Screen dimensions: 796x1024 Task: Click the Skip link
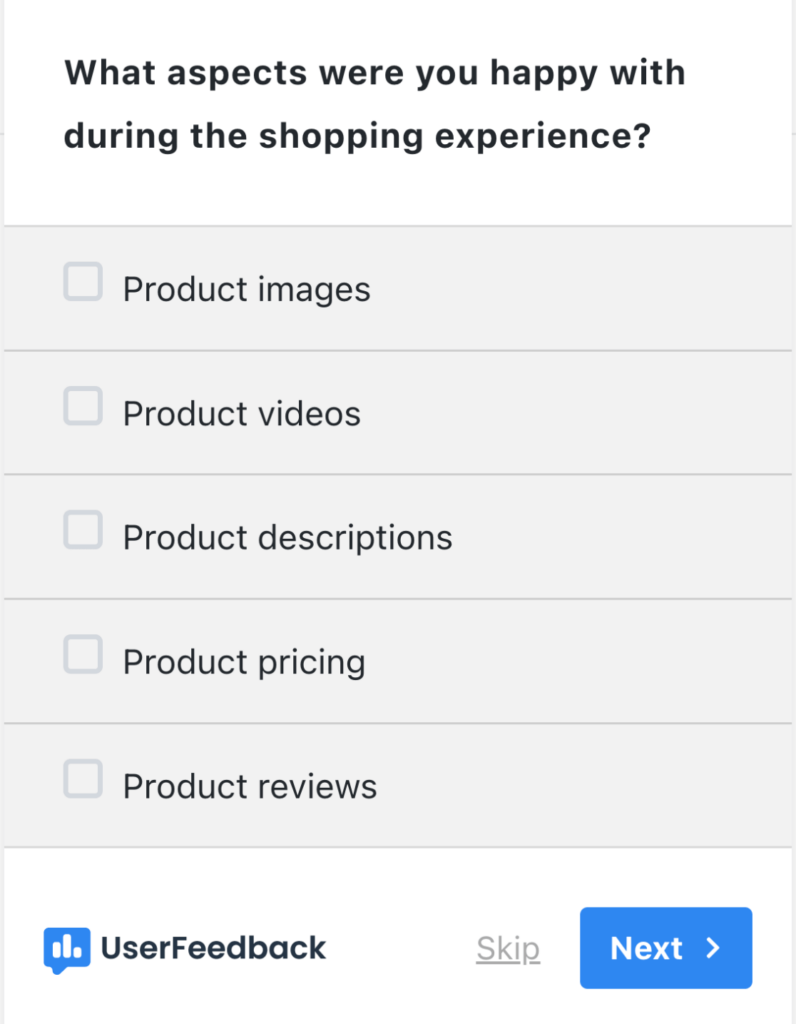tap(508, 948)
